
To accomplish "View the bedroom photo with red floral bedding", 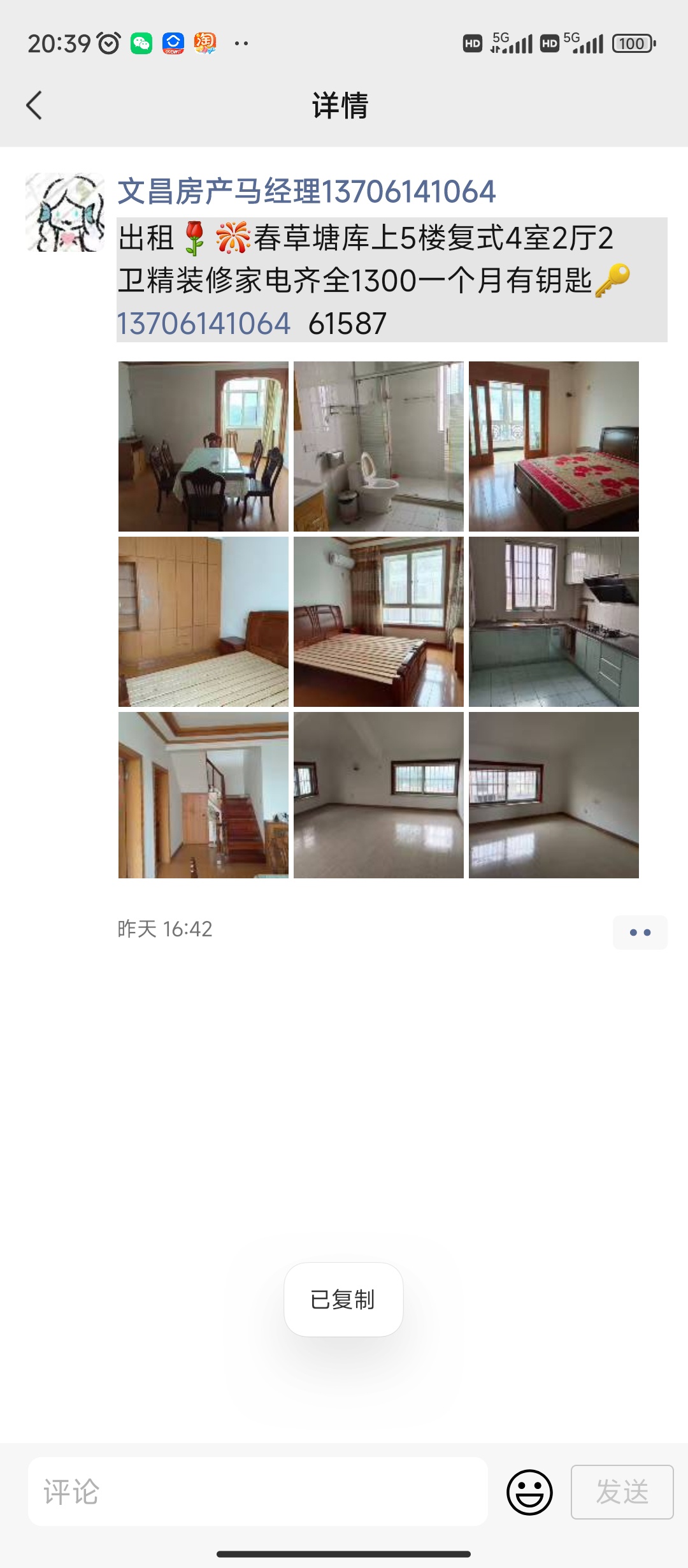I will point(554,446).
